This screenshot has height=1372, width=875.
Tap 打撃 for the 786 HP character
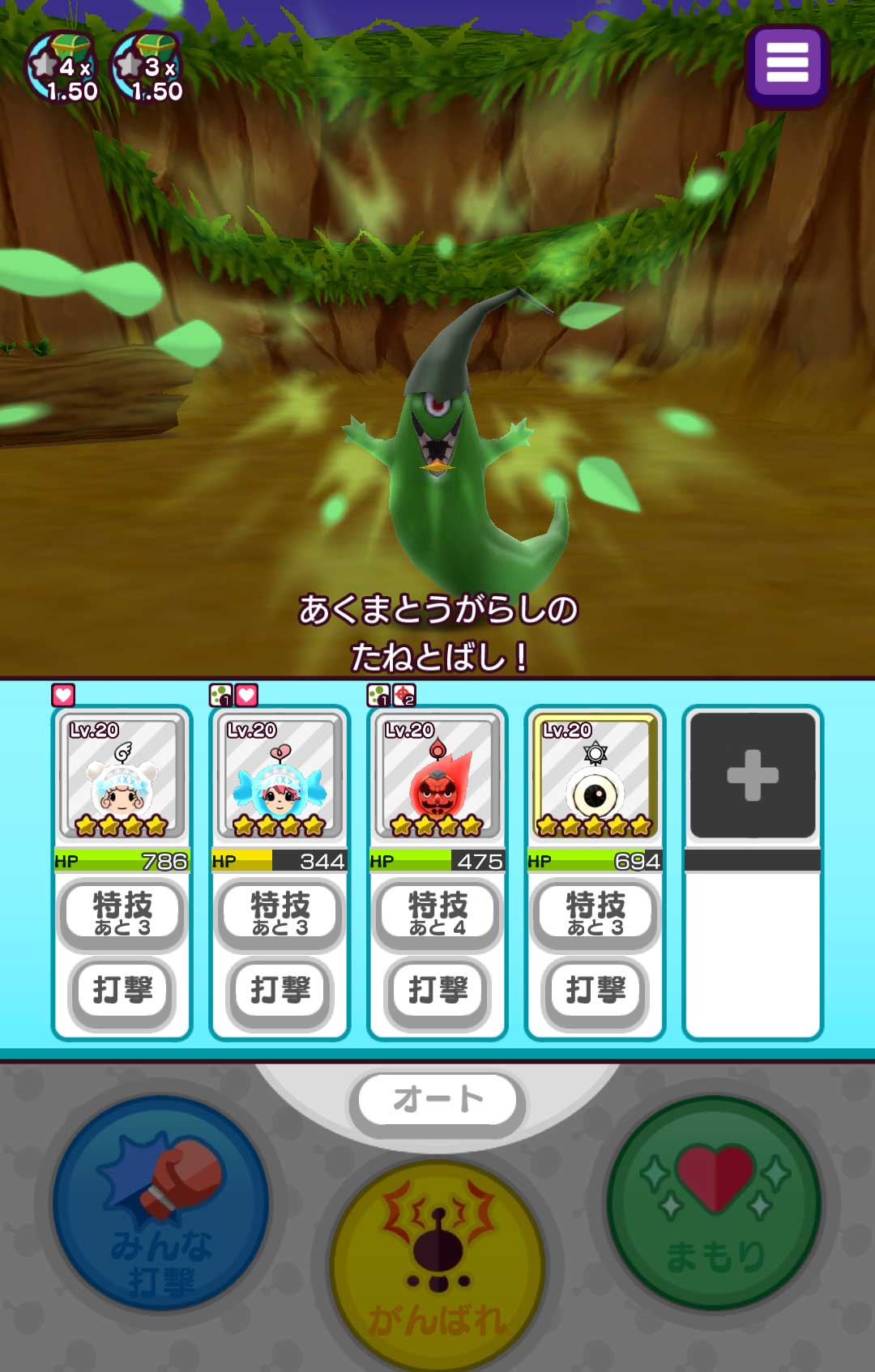pyautogui.click(x=122, y=991)
